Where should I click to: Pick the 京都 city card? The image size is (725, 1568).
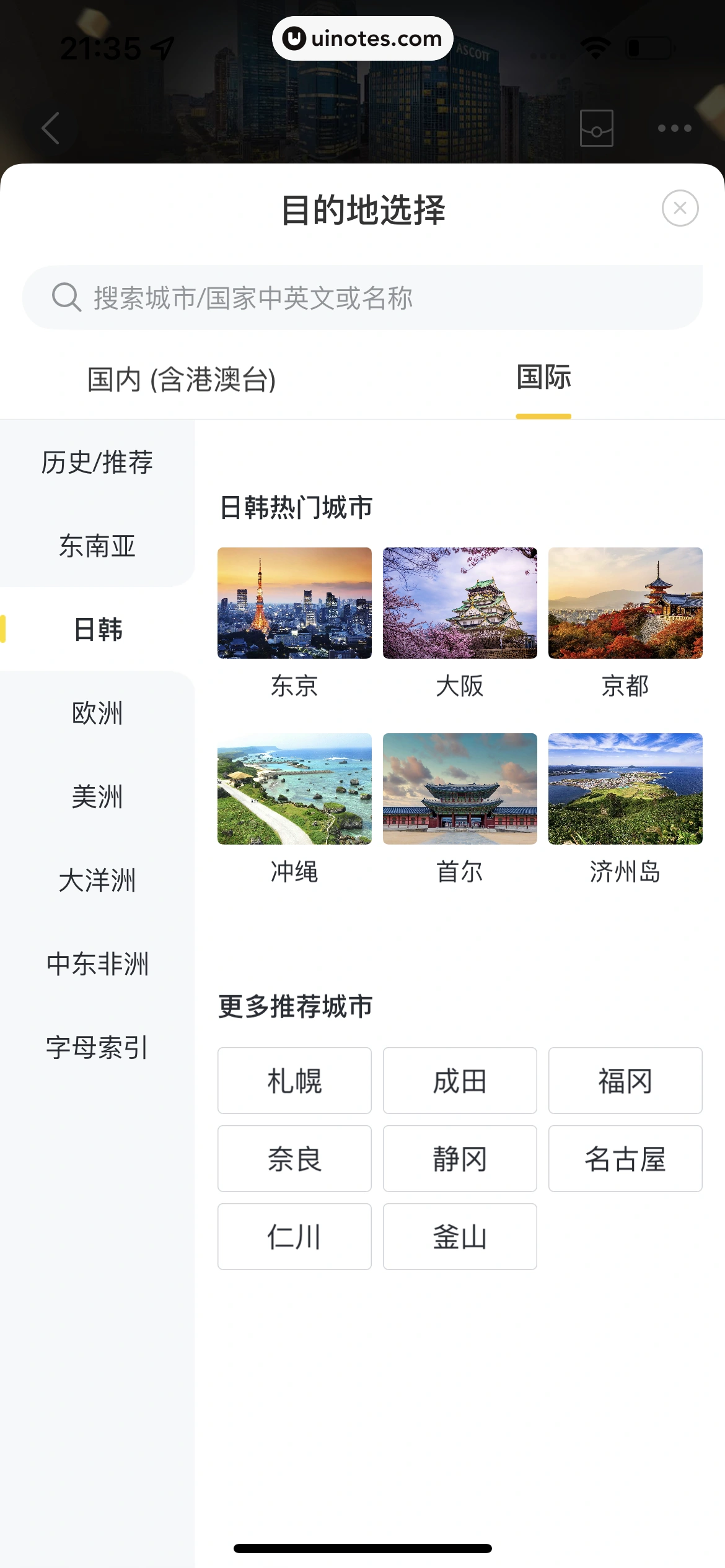coord(625,603)
